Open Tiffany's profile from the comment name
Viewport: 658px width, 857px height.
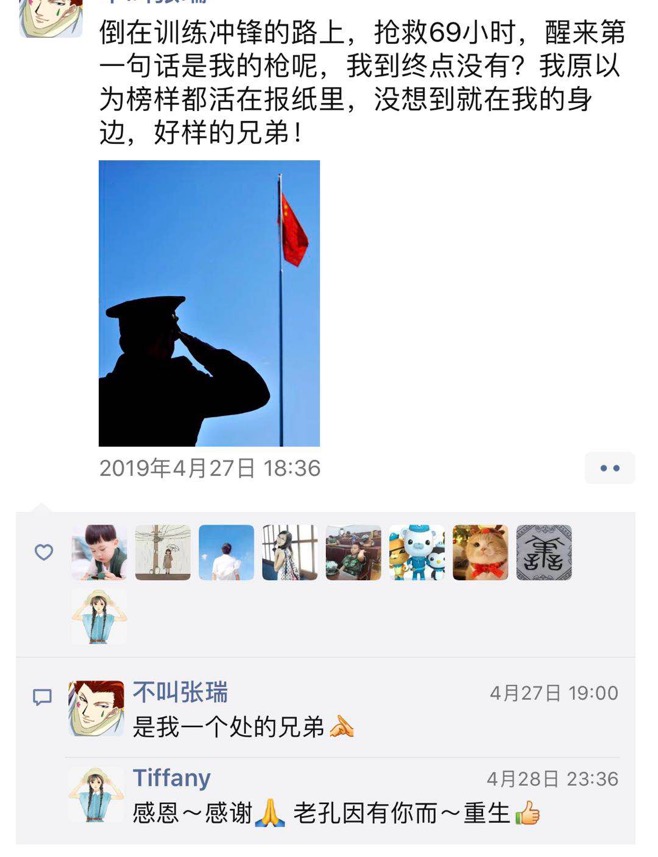pyautogui.click(x=172, y=778)
